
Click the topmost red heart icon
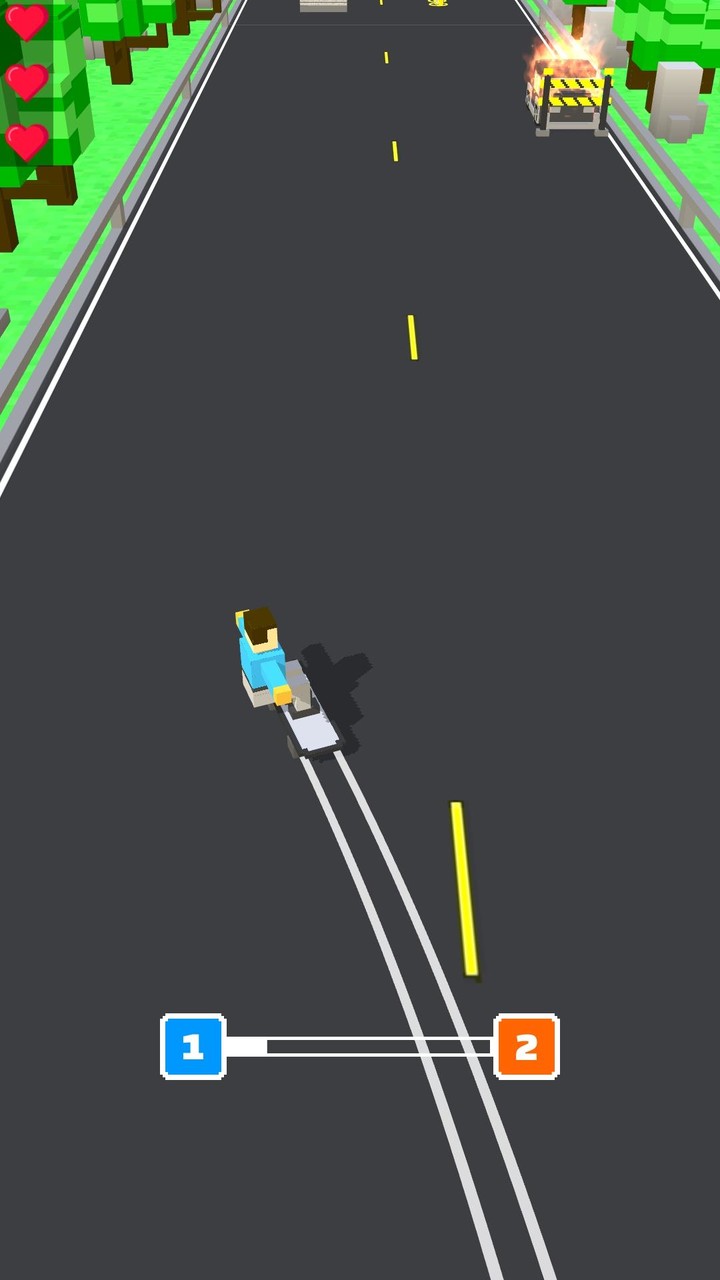click(x=27, y=20)
